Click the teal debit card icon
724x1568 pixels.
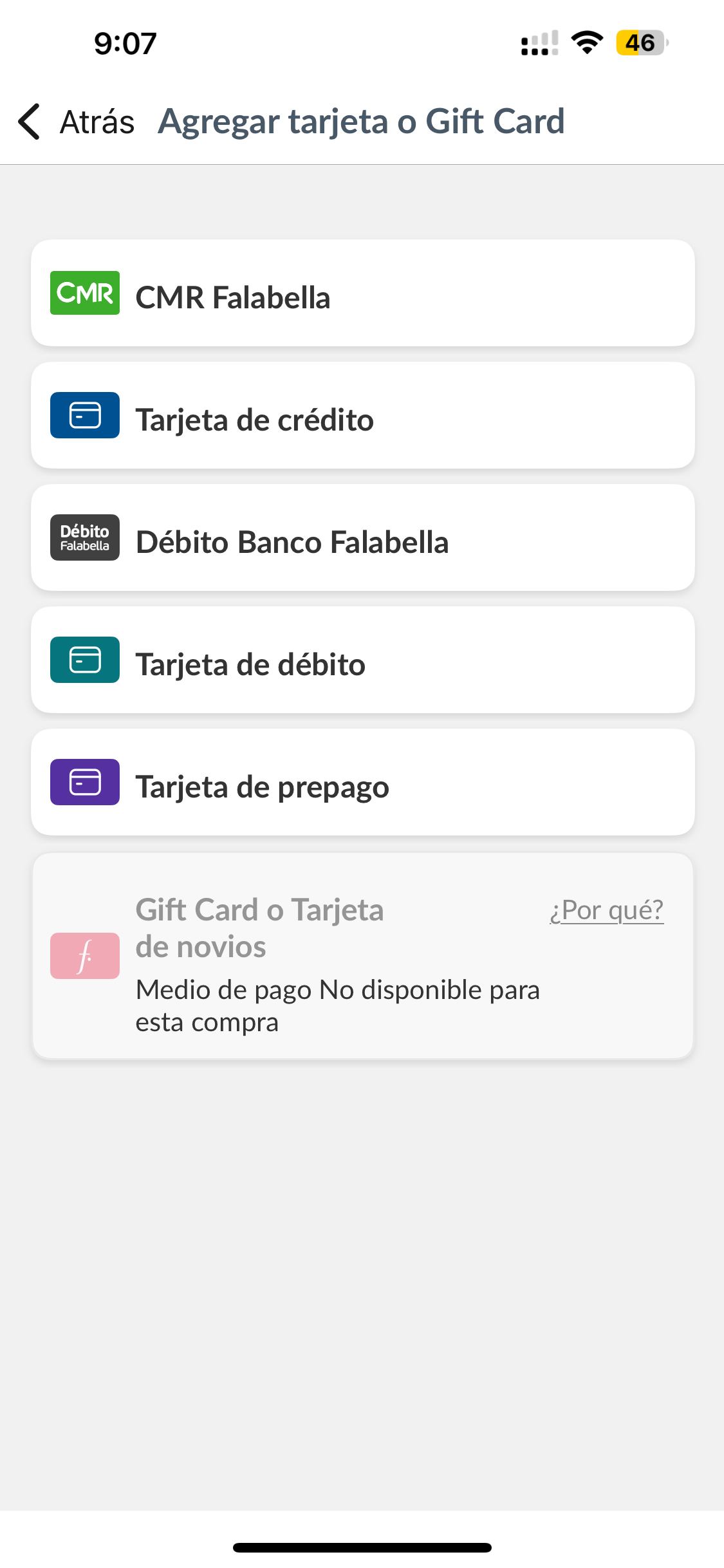pyautogui.click(x=84, y=659)
